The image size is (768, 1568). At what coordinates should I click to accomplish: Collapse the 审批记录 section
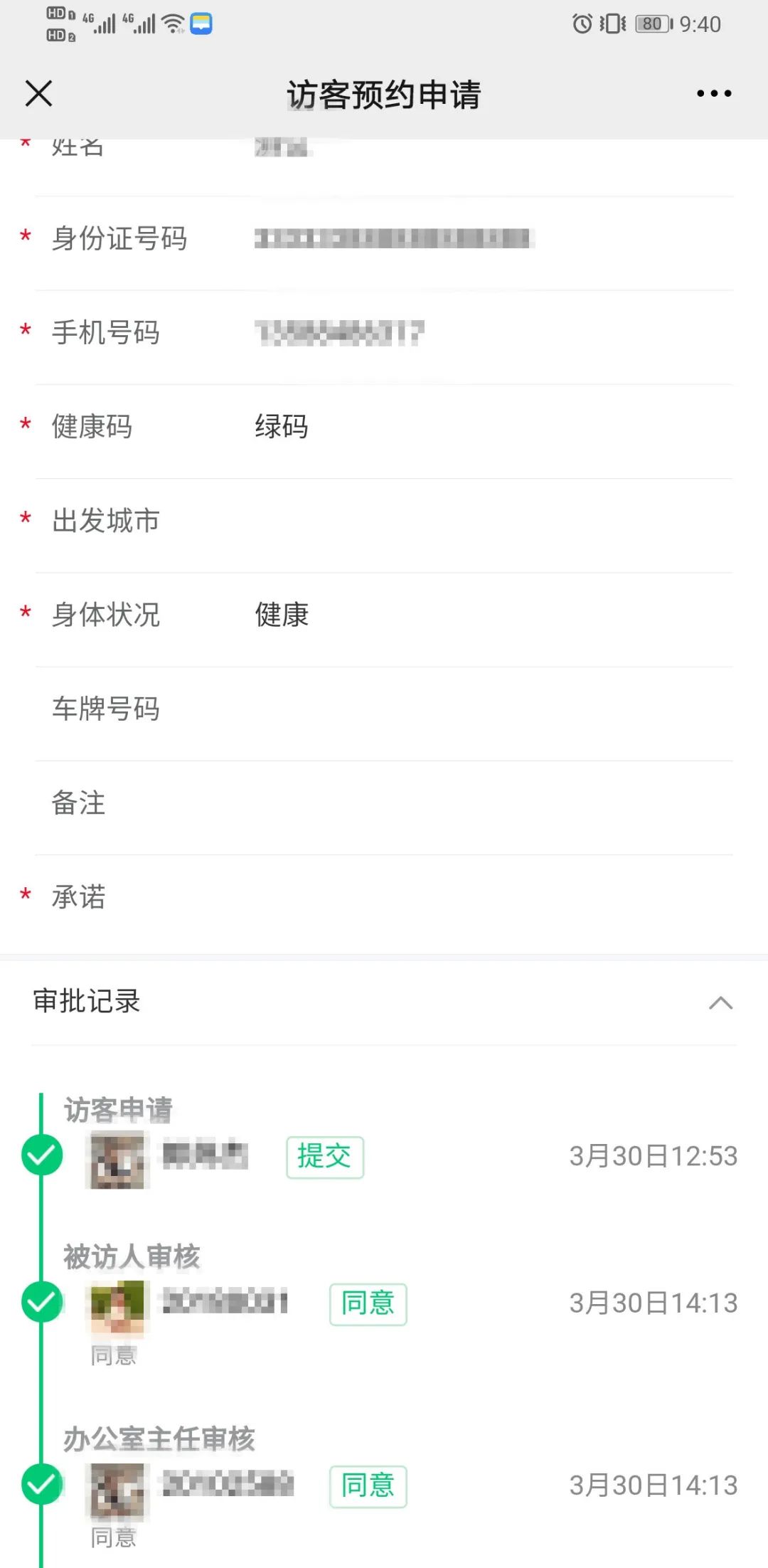click(x=720, y=1003)
